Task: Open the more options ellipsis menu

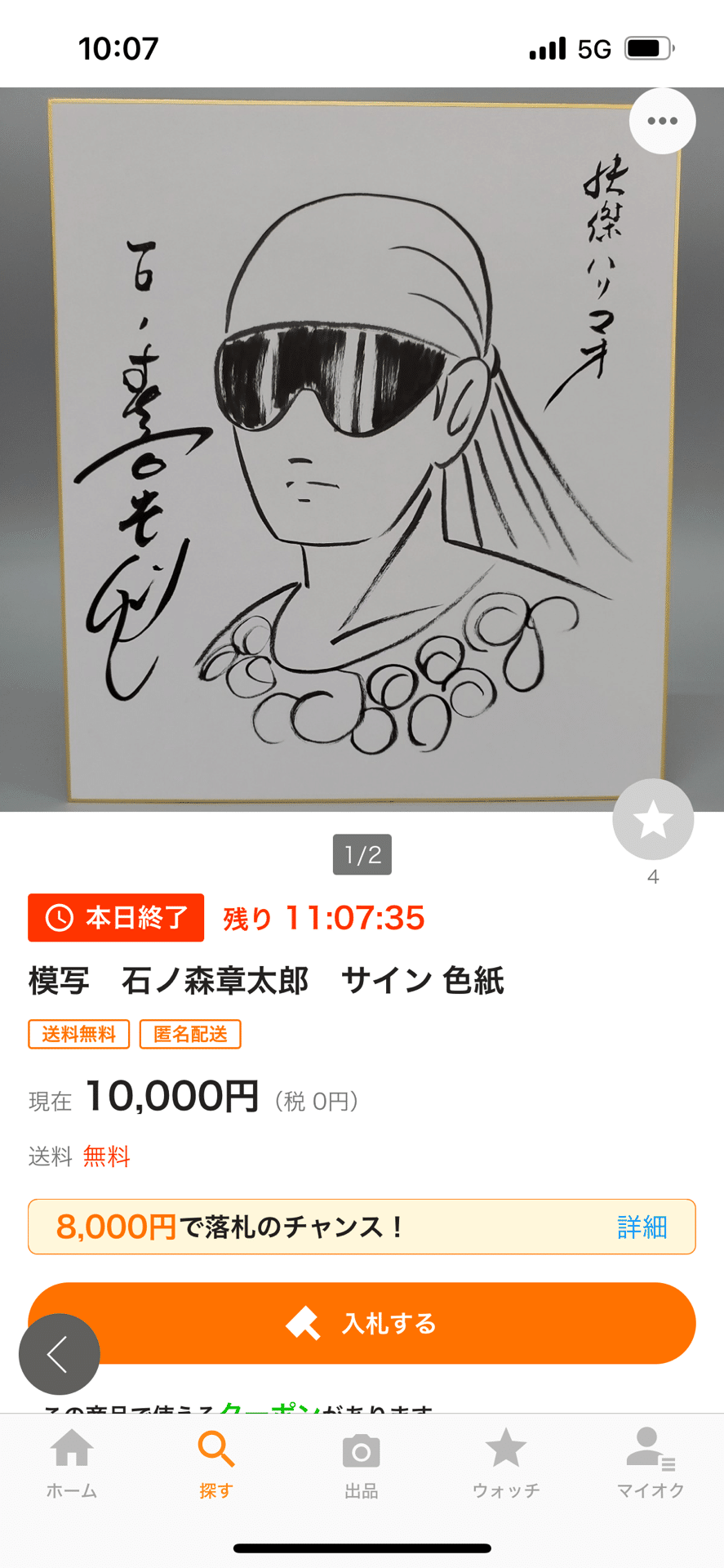Action: coord(662,120)
